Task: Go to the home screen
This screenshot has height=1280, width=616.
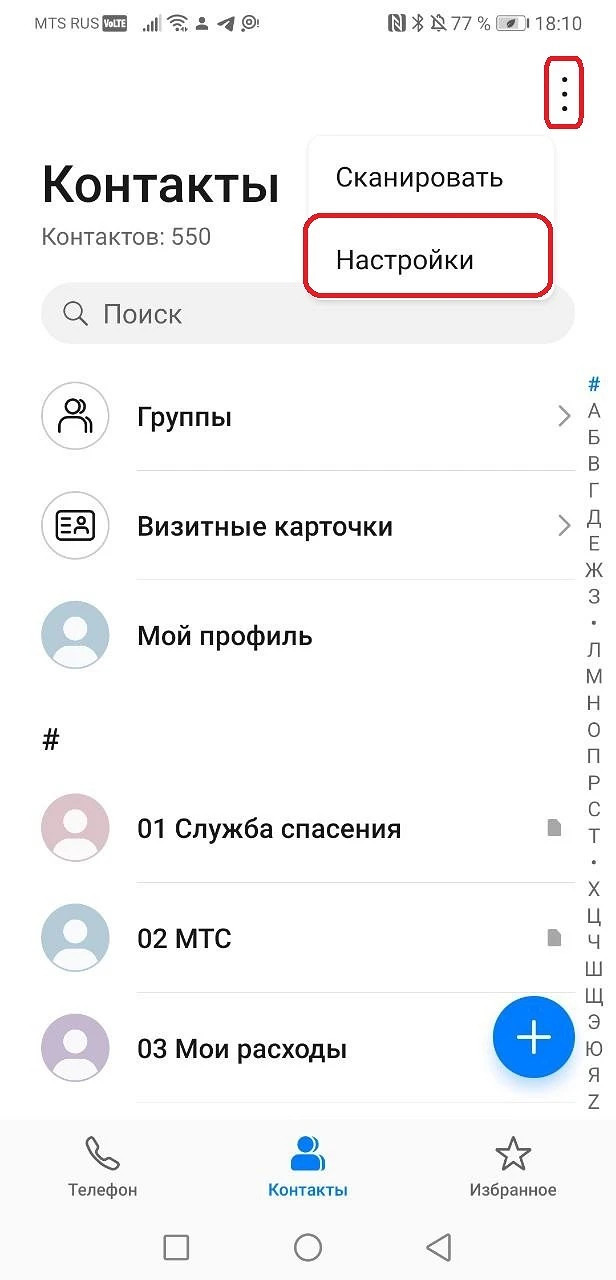Action: 308,1246
